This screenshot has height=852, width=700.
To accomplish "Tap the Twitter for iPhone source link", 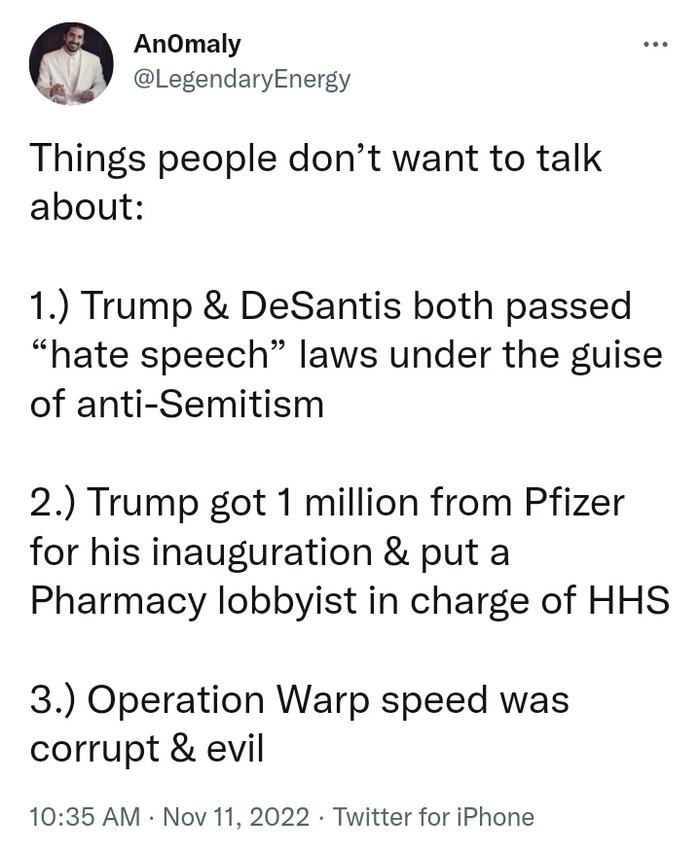I will click(x=433, y=817).
